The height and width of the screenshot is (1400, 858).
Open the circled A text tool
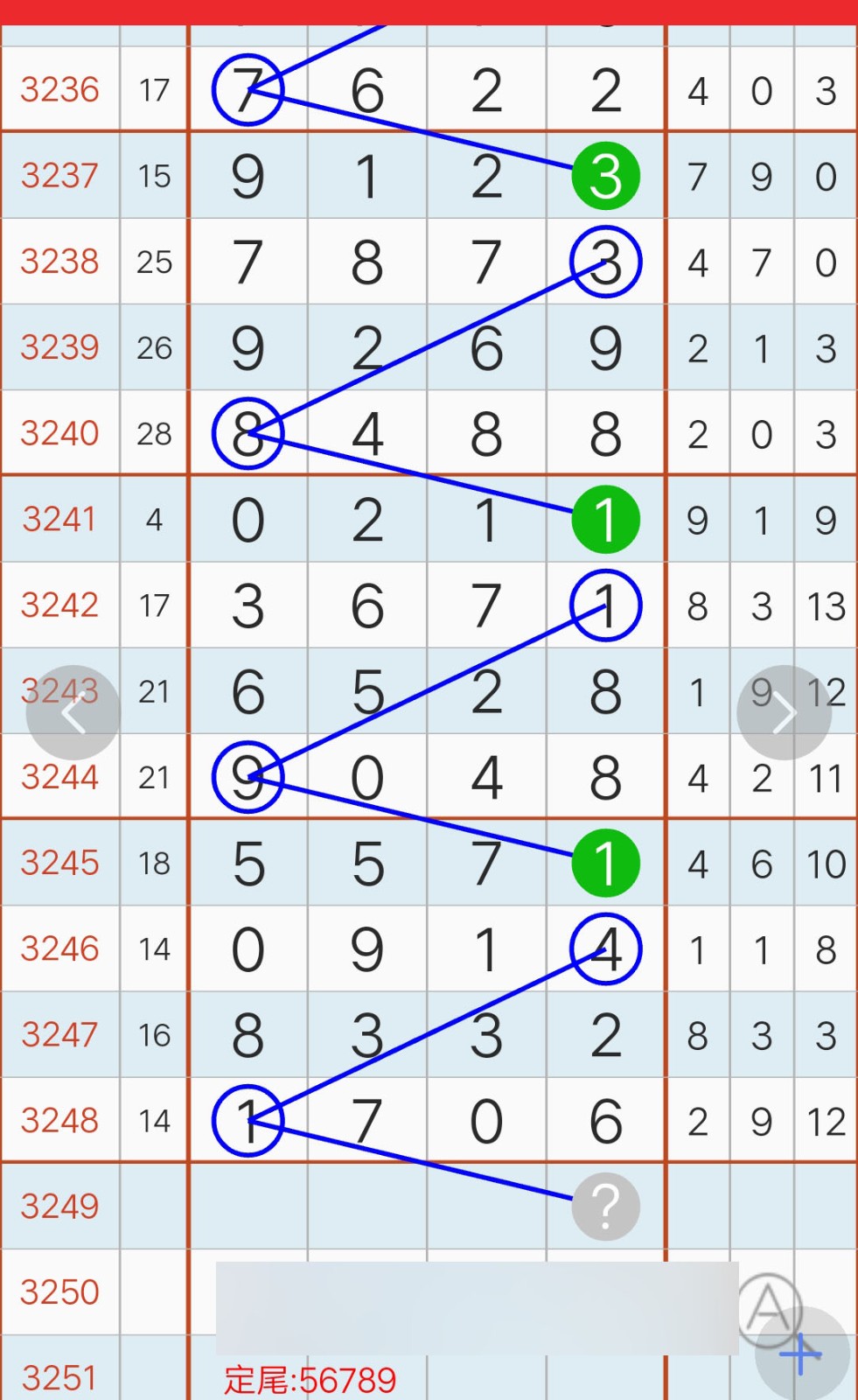click(769, 1307)
